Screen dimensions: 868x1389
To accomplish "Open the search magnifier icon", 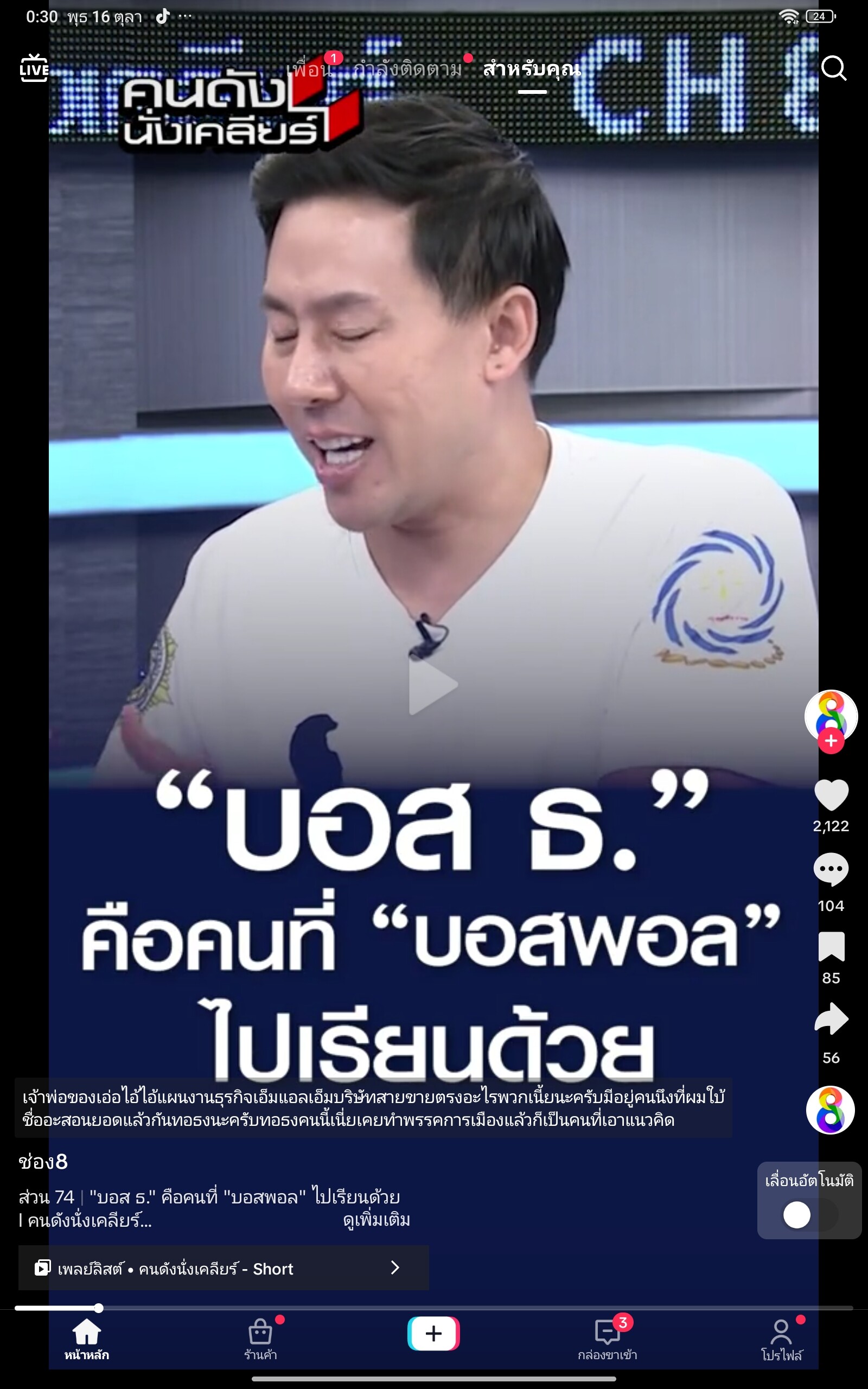I will point(833,68).
